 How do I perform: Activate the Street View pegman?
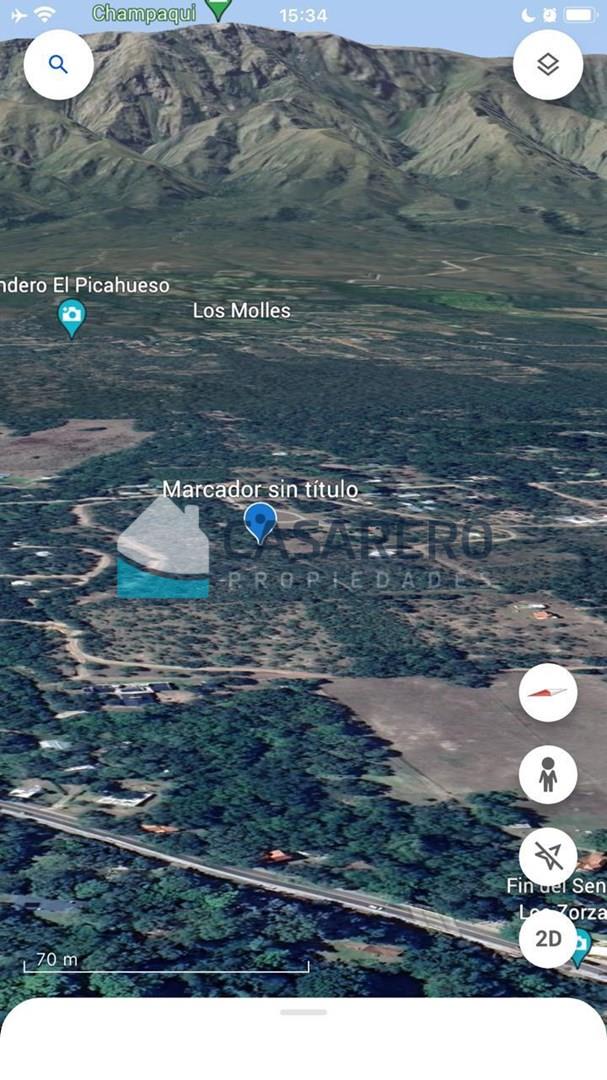(x=547, y=775)
